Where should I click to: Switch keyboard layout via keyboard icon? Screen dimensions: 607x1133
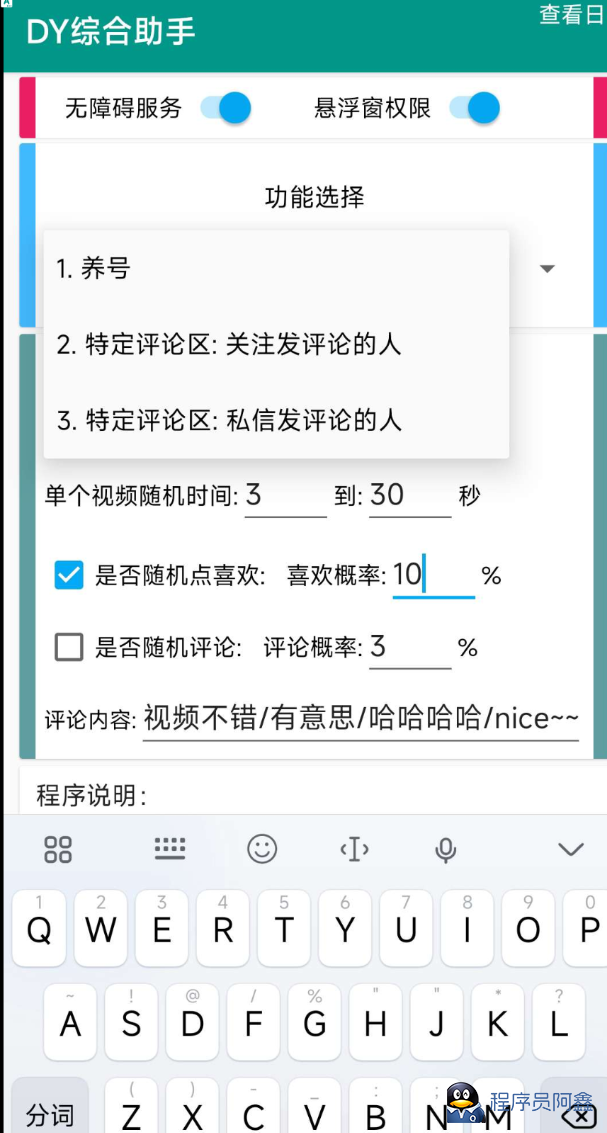(171, 849)
